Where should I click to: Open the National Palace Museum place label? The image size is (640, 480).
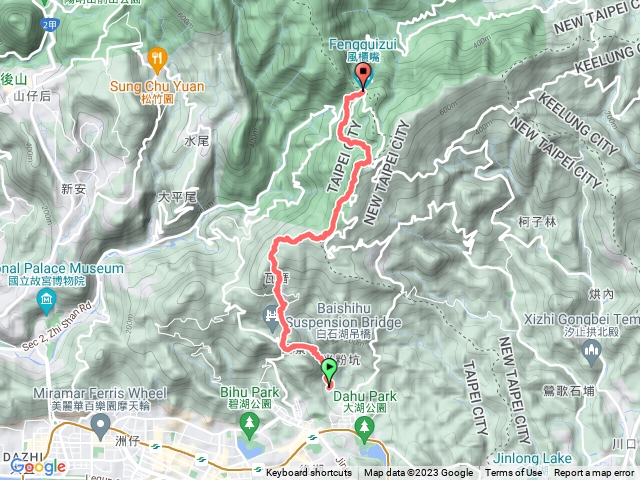tap(62, 269)
